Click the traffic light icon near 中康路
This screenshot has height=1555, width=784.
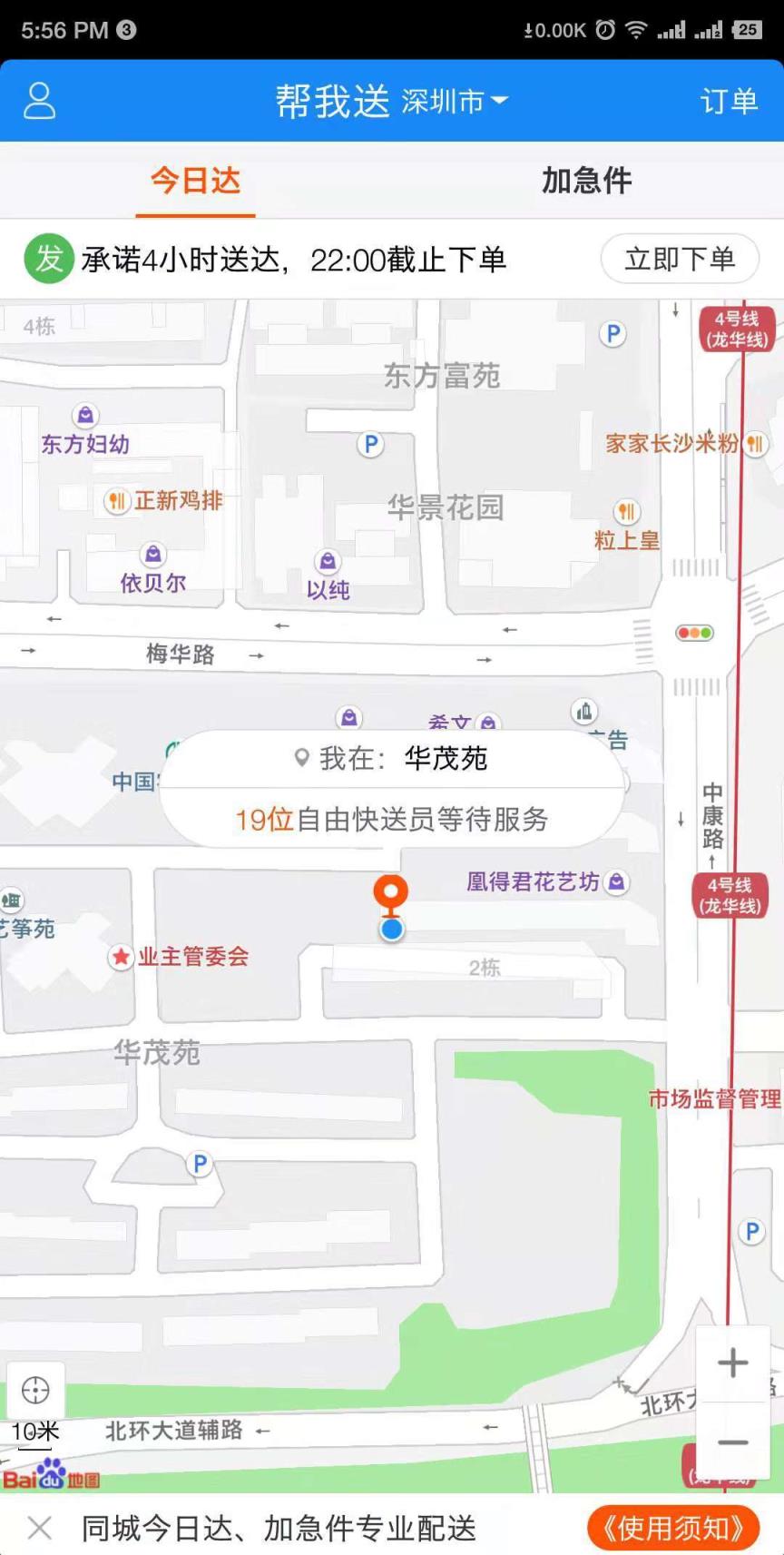[x=693, y=632]
